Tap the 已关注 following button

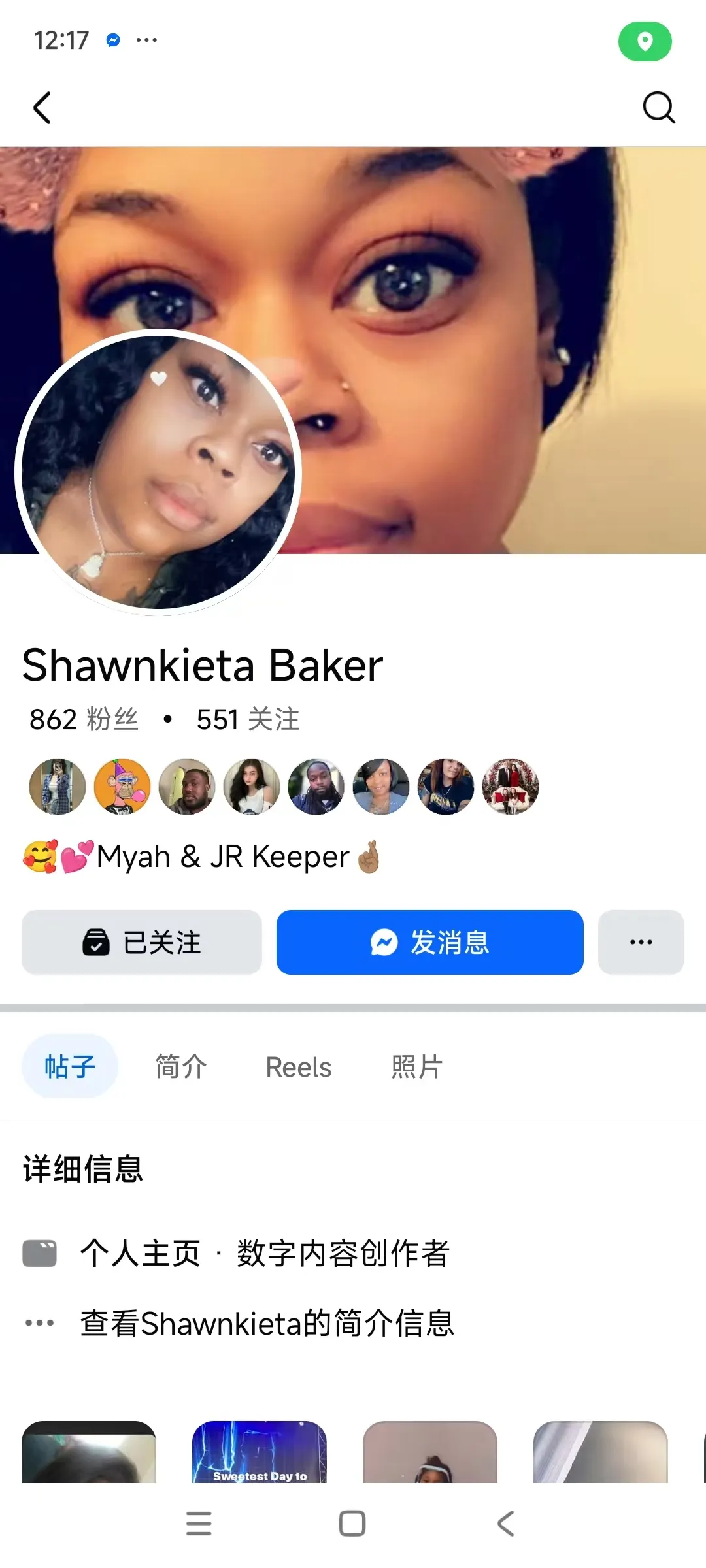coord(142,942)
